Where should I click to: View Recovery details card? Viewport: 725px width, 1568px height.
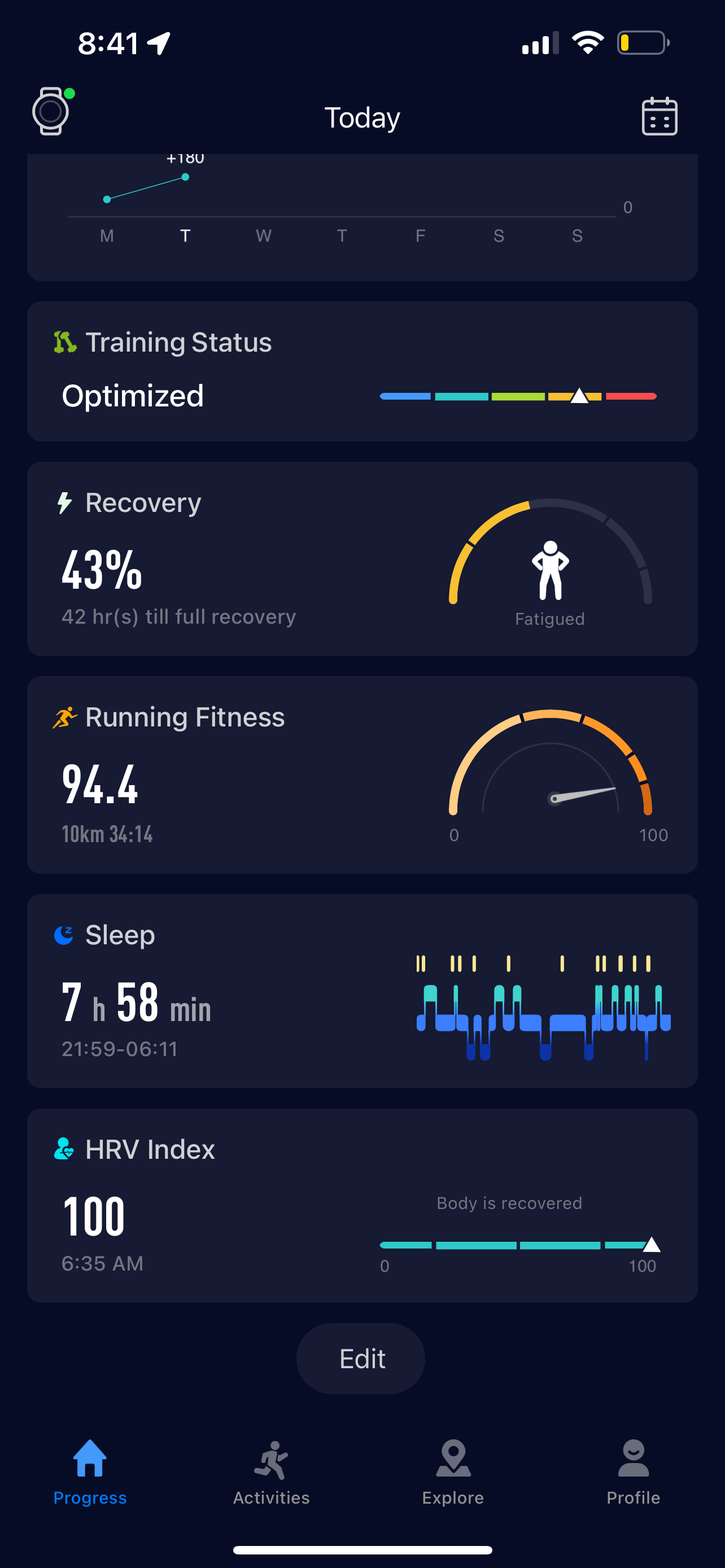362,558
